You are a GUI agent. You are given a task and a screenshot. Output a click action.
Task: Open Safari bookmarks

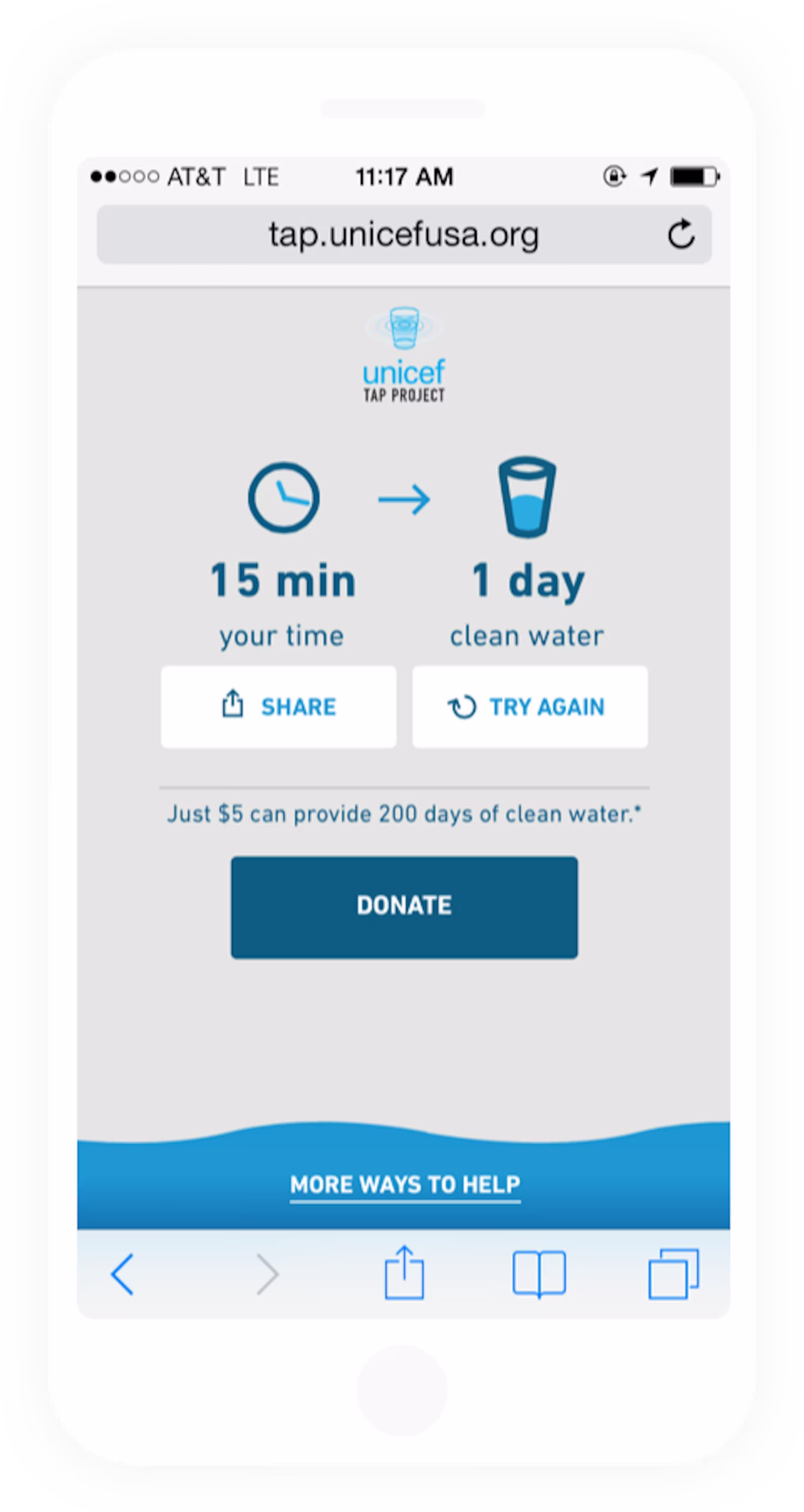[x=539, y=1274]
